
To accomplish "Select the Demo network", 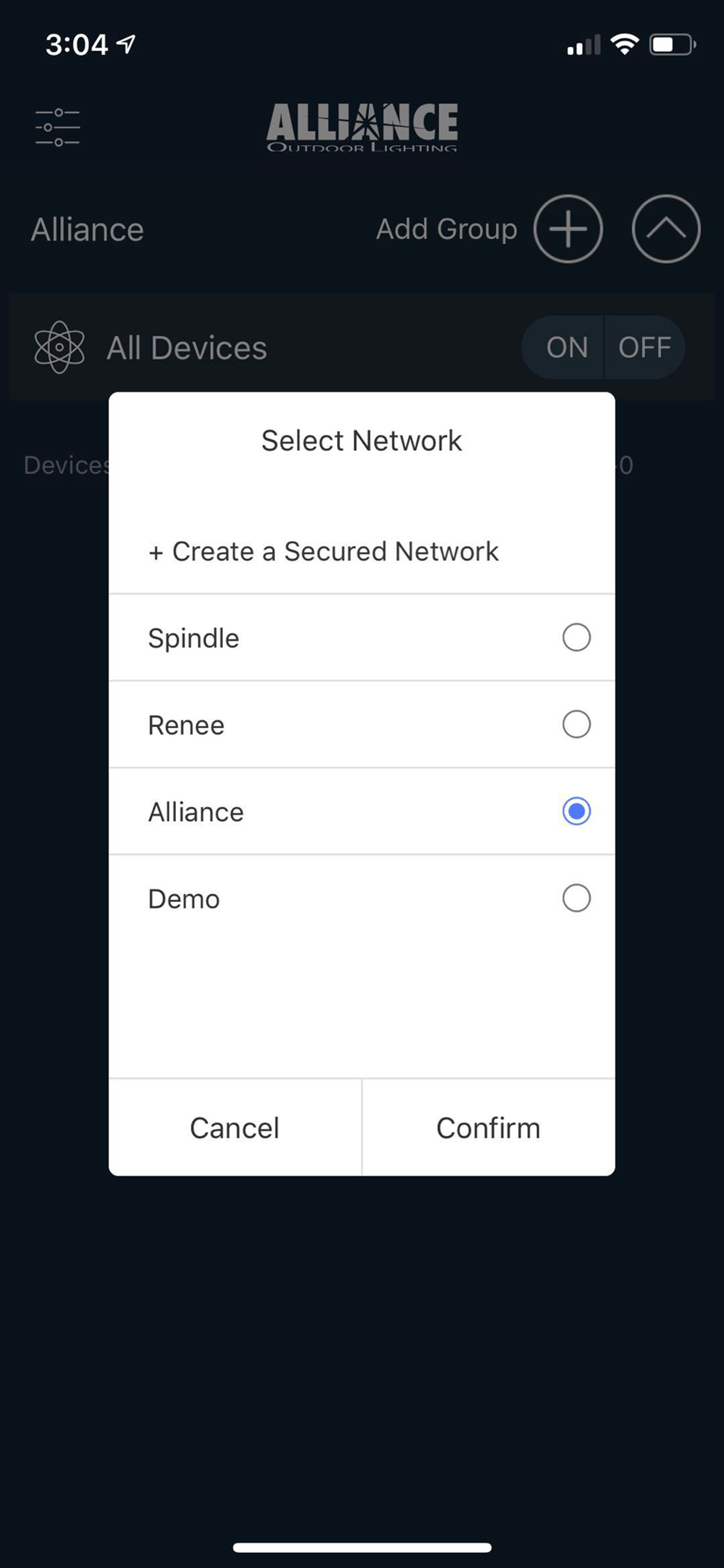I will [x=575, y=898].
